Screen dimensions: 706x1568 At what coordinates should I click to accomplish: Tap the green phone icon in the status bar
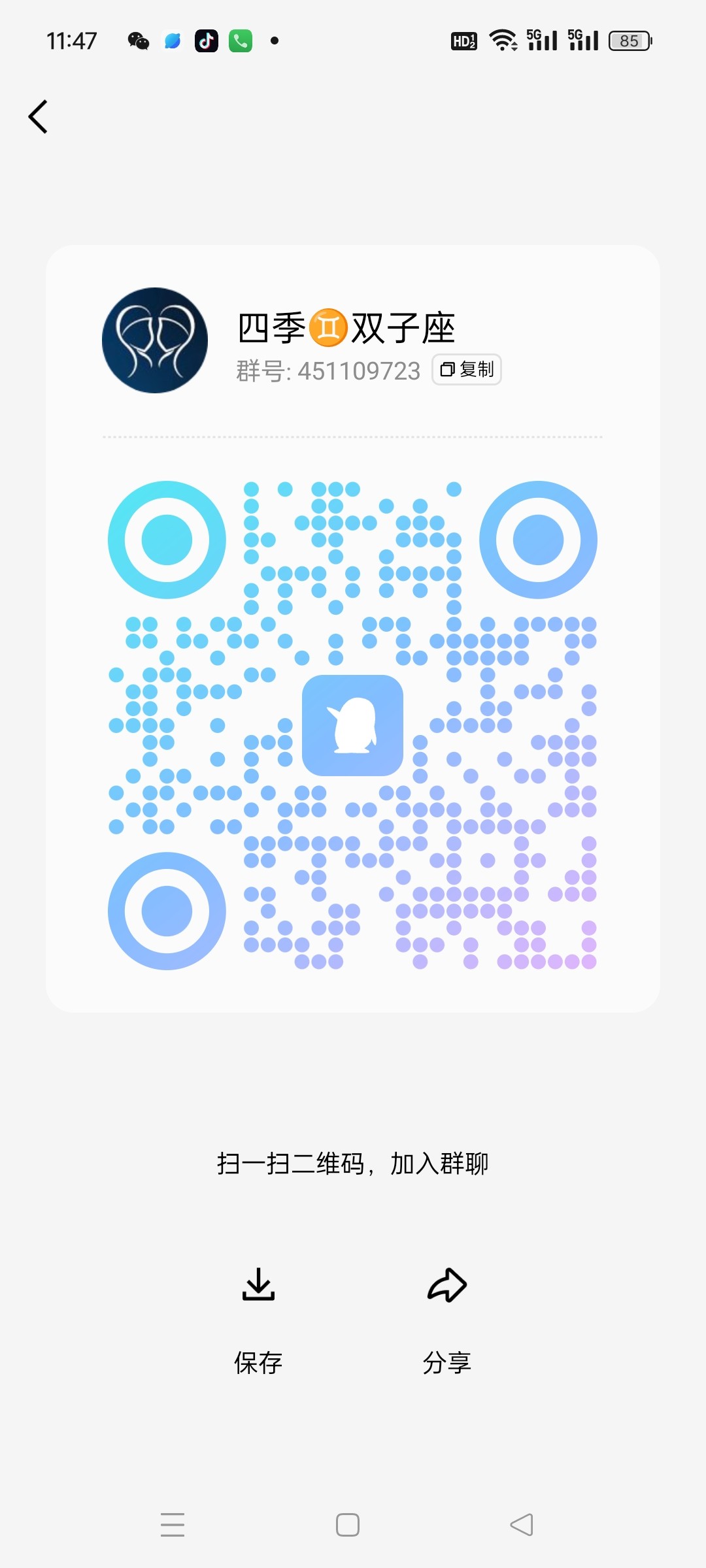(239, 41)
